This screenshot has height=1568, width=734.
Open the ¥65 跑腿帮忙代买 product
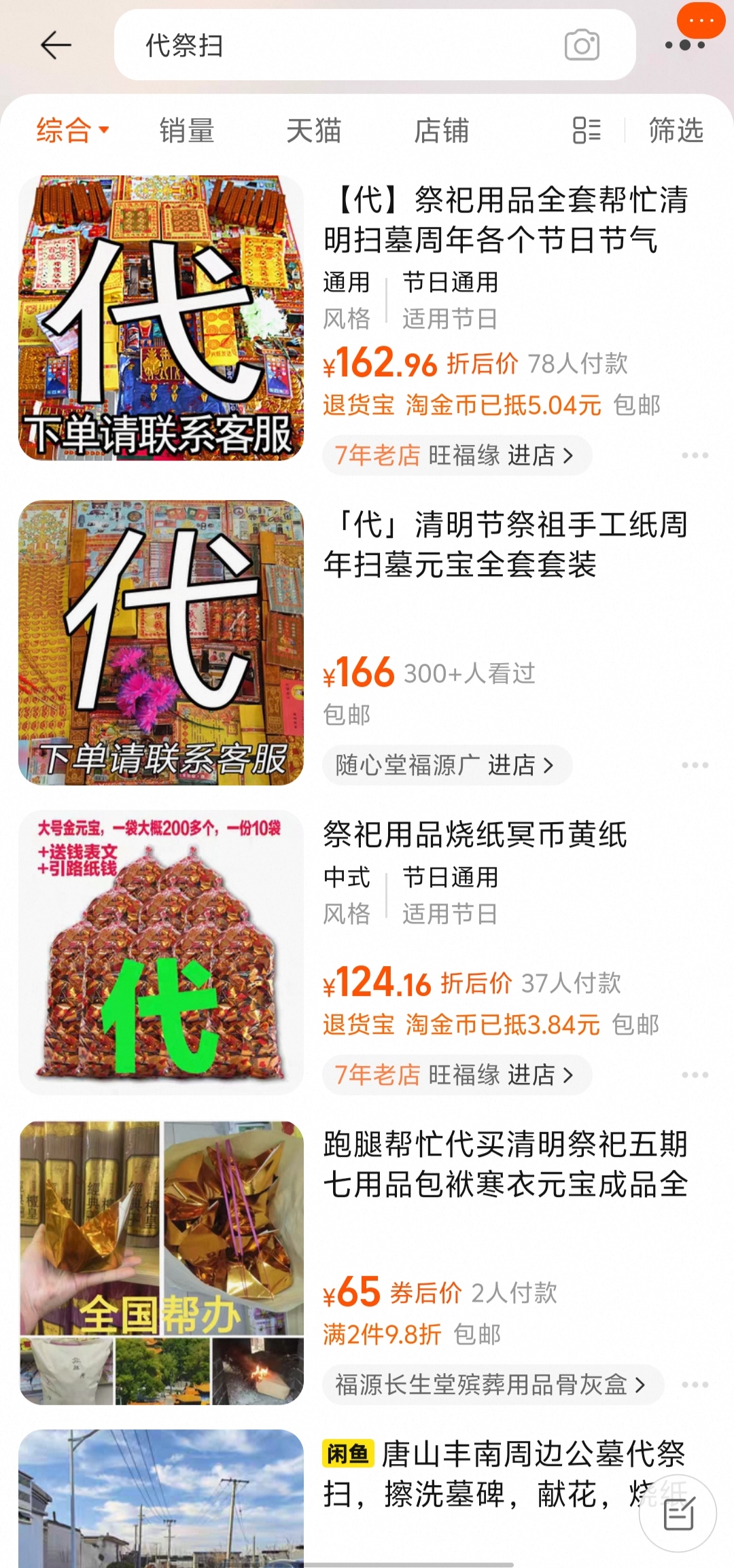pos(505,1164)
